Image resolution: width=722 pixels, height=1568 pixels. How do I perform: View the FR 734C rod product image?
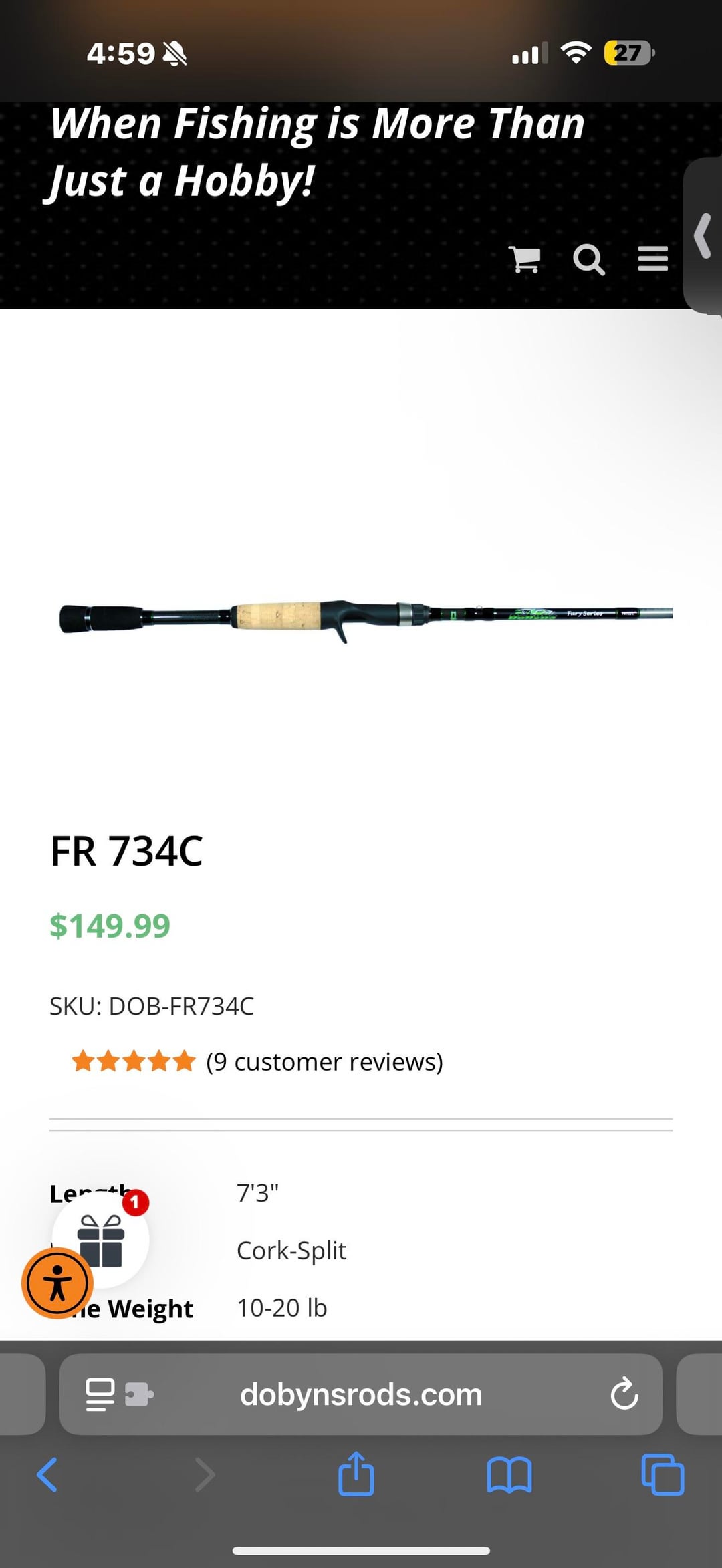coord(365,617)
